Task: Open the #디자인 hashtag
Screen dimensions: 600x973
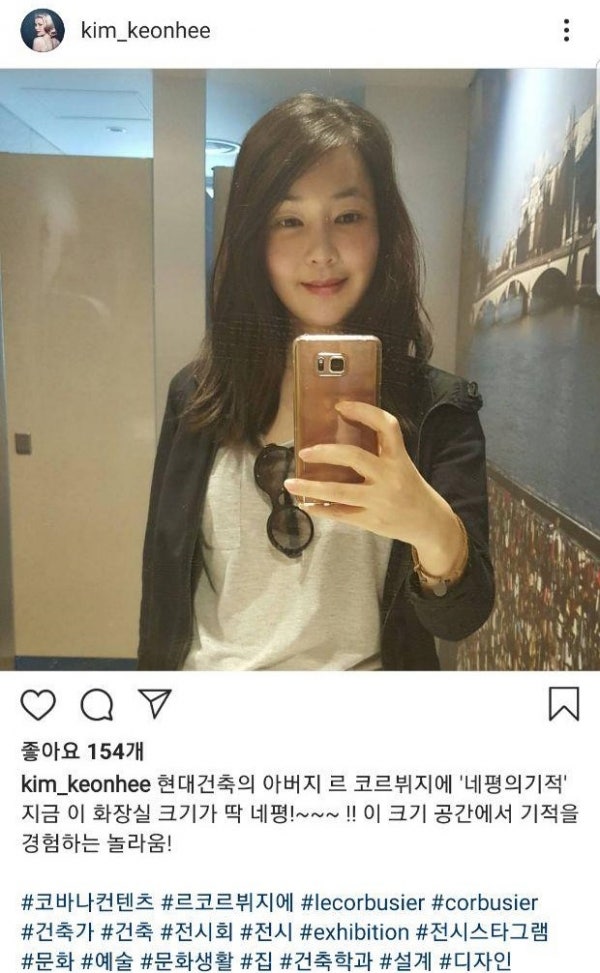Action: click(x=475, y=961)
